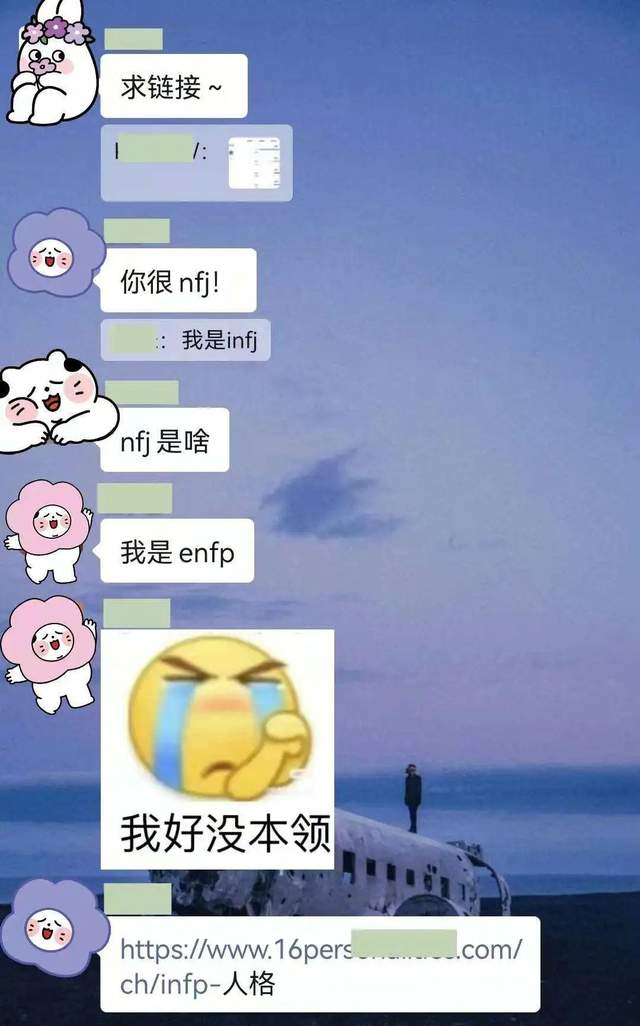Open the quoted image under 求链接~
The width and height of the screenshot is (640, 1026).
pyautogui.click(x=254, y=162)
